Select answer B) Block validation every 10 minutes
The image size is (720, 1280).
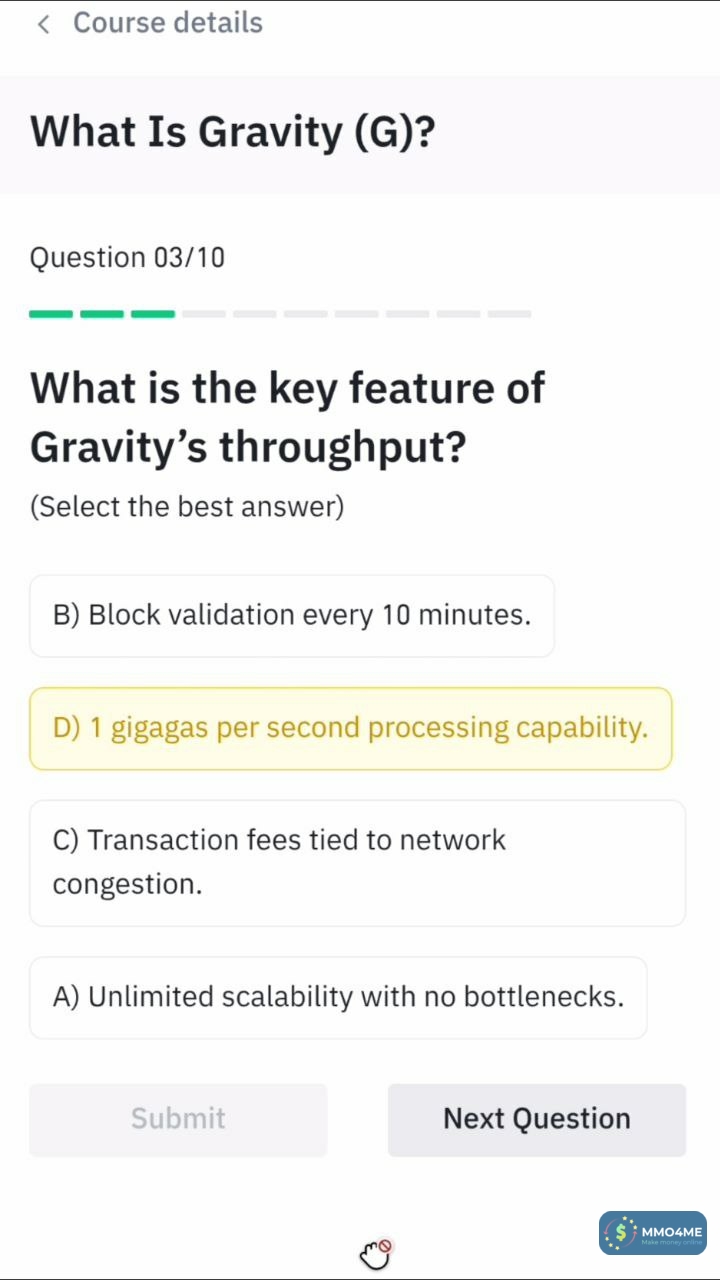[291, 616]
